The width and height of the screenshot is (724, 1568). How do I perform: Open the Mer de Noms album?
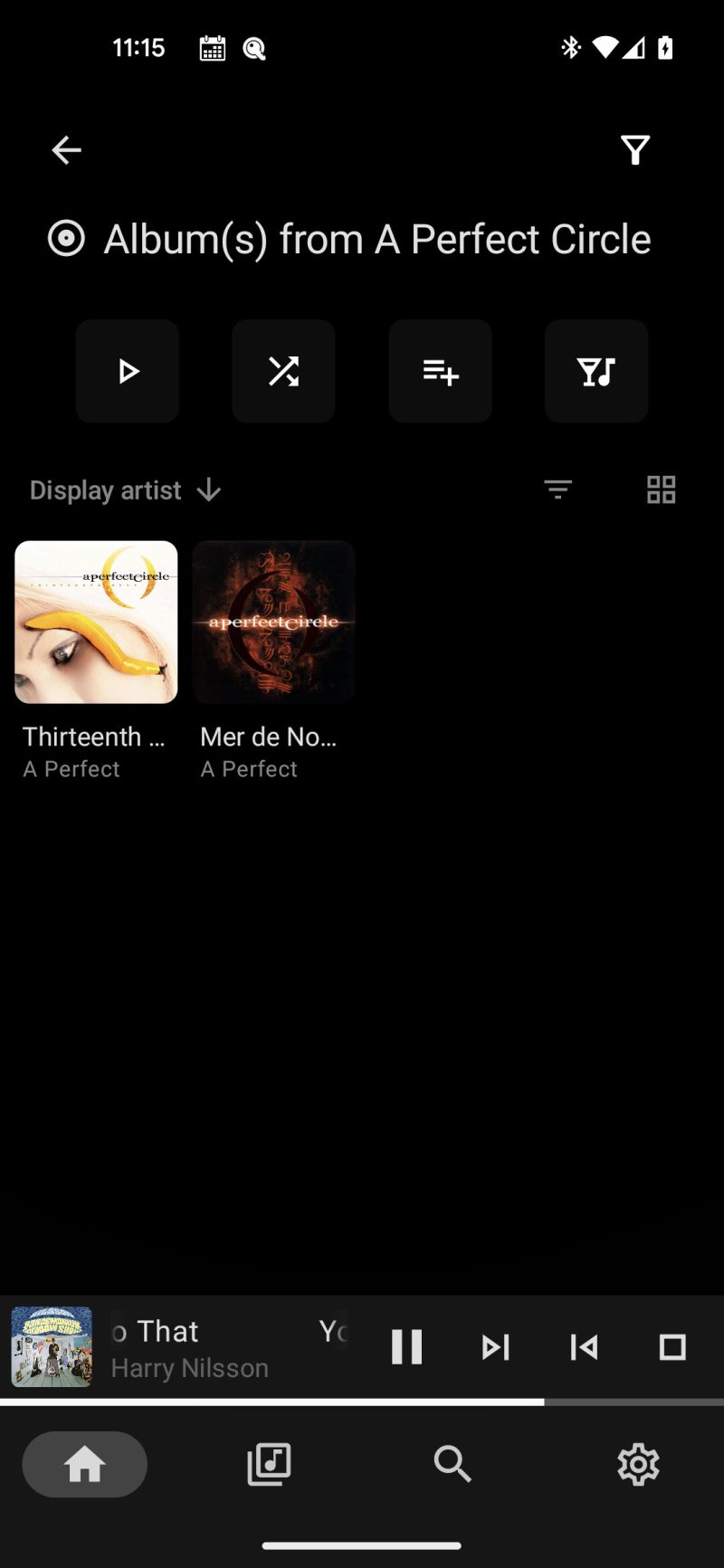[273, 622]
